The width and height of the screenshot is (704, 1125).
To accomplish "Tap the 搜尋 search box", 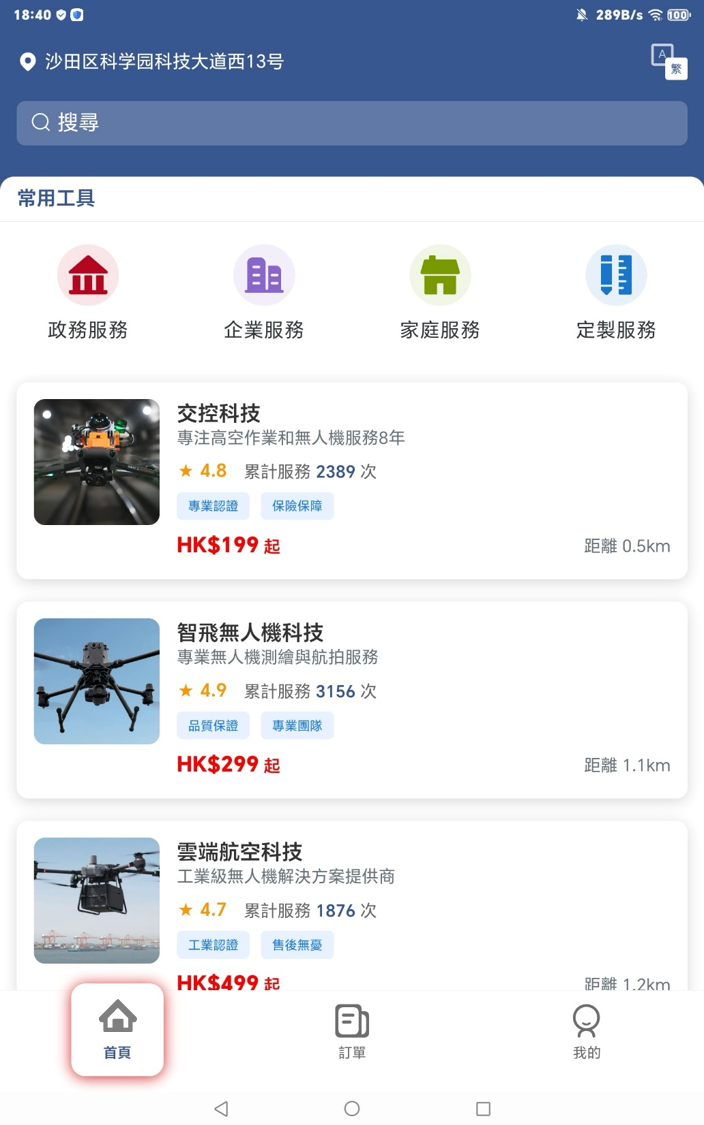I will (351, 123).
